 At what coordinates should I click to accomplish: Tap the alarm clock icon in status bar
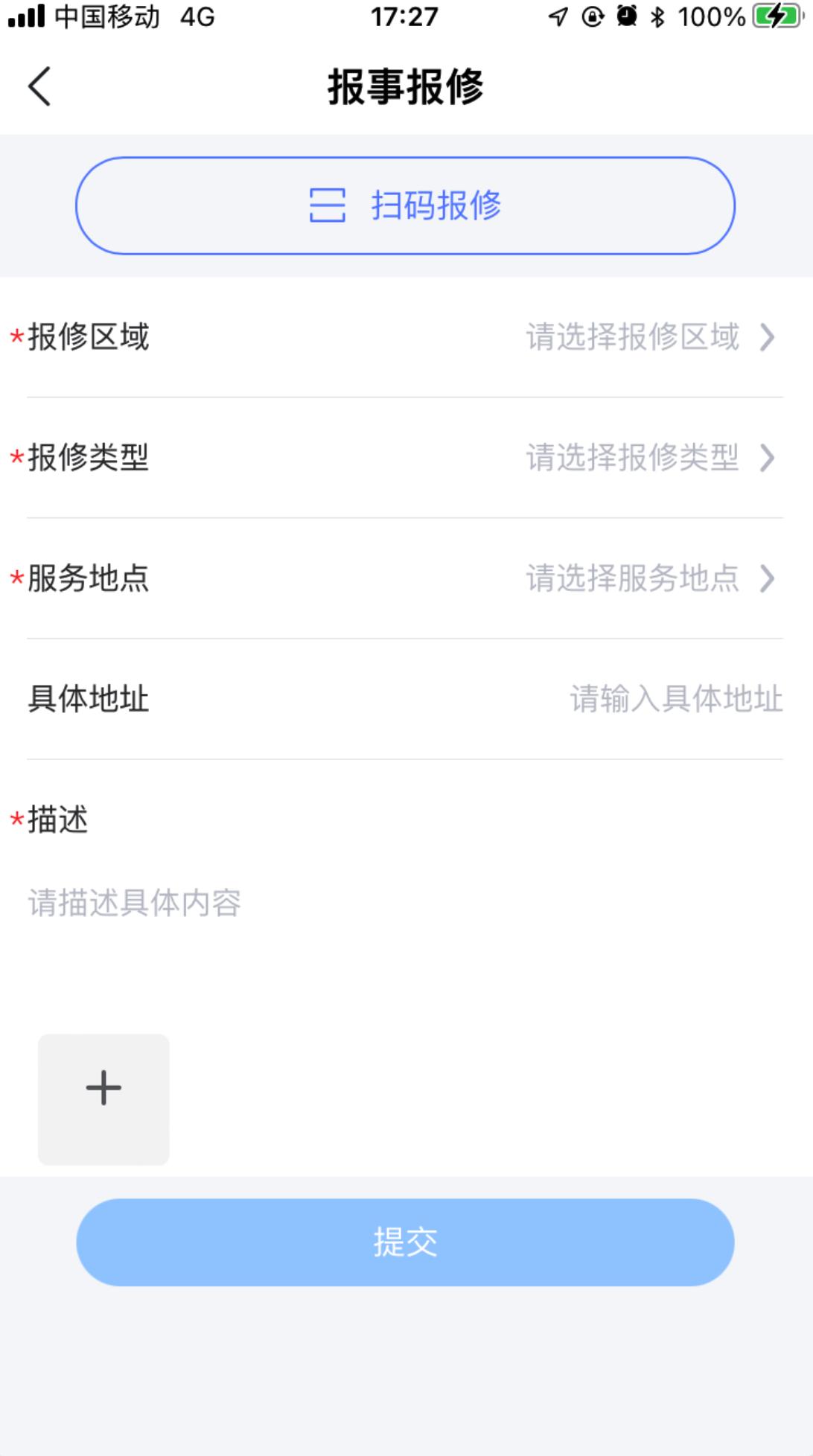[x=624, y=16]
